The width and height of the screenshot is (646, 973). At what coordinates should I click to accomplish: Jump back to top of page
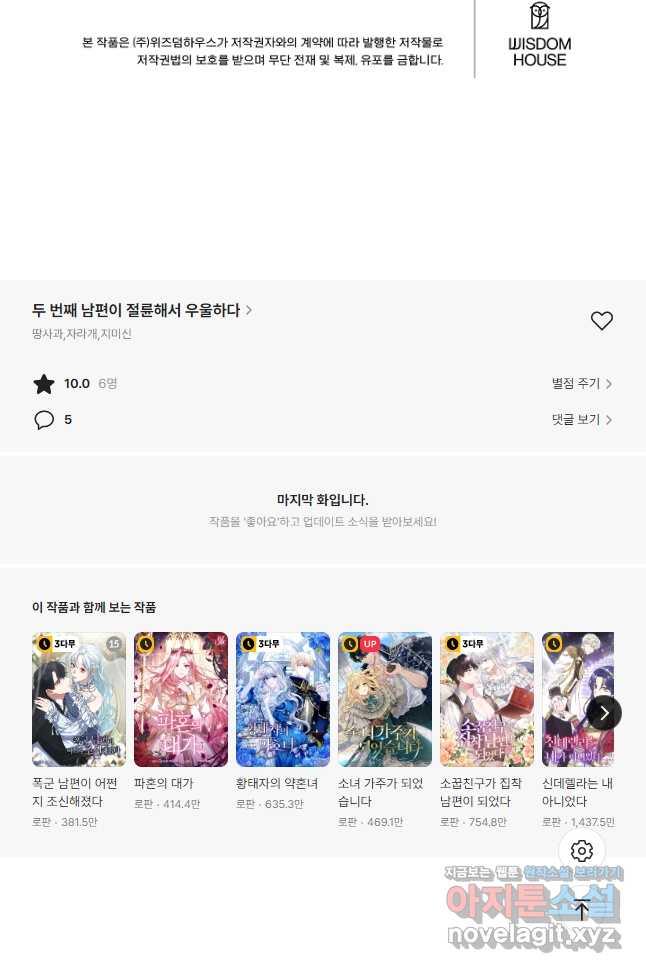pyautogui.click(x=582, y=909)
